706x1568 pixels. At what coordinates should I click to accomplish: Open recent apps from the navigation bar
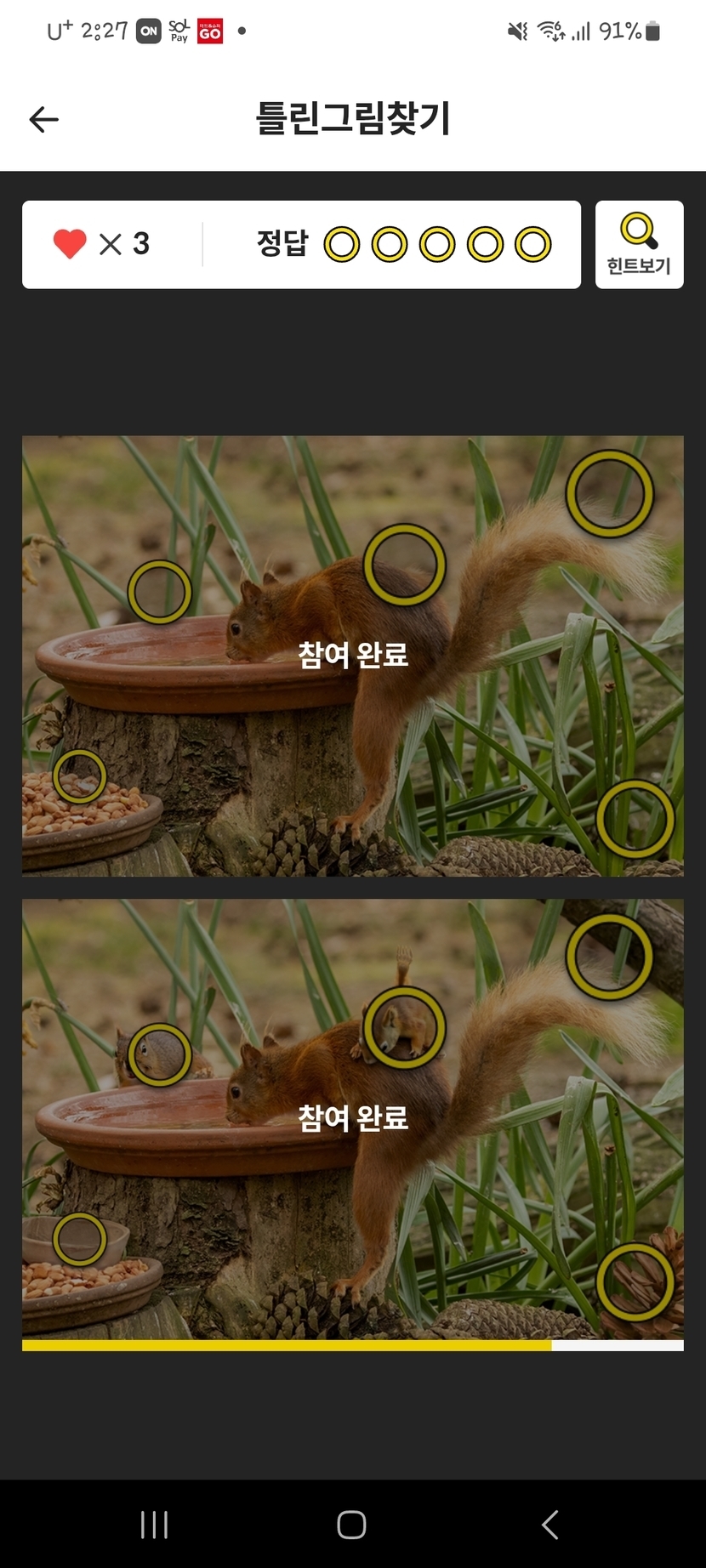pyautogui.click(x=154, y=1525)
